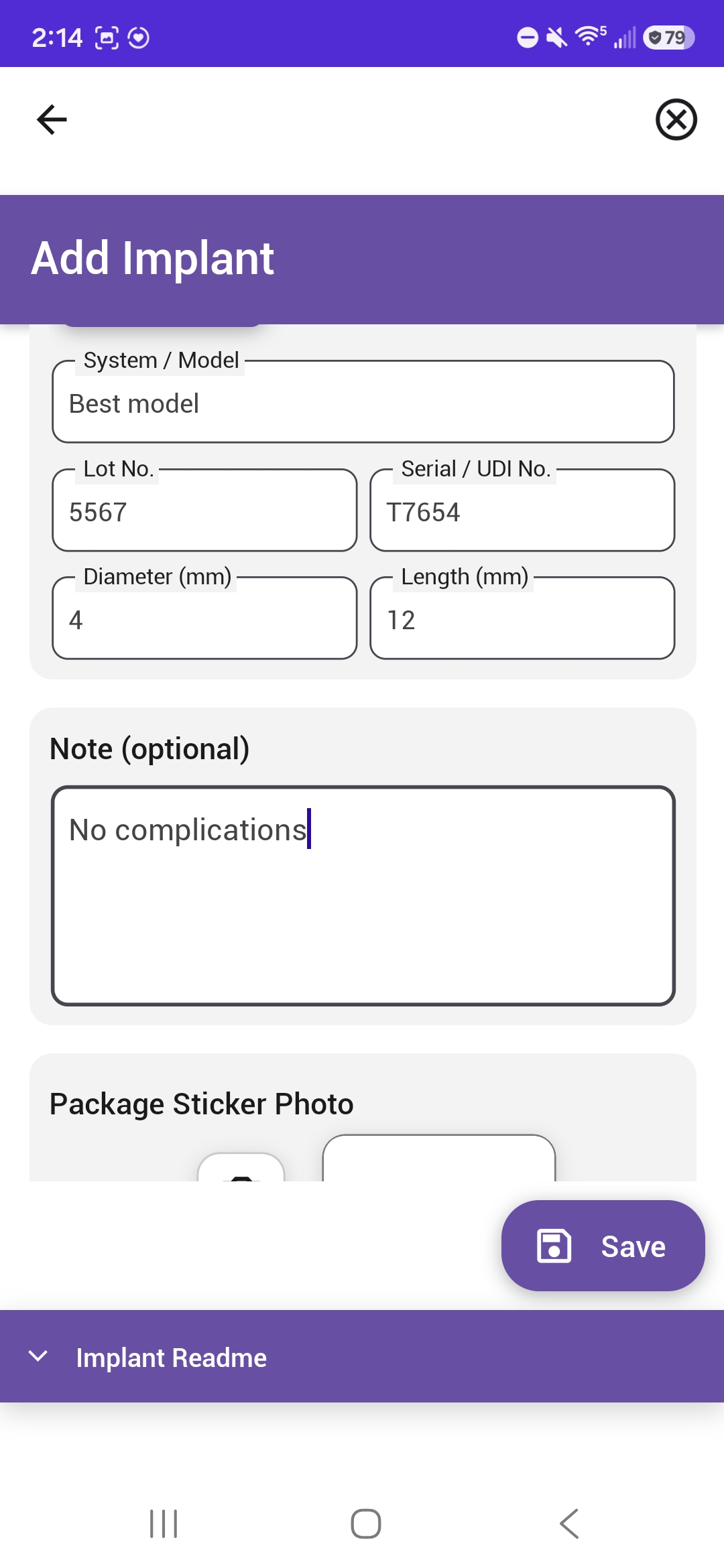Image resolution: width=724 pixels, height=1568 pixels.
Task: Go back using the top-left arrow
Action: [x=52, y=120]
